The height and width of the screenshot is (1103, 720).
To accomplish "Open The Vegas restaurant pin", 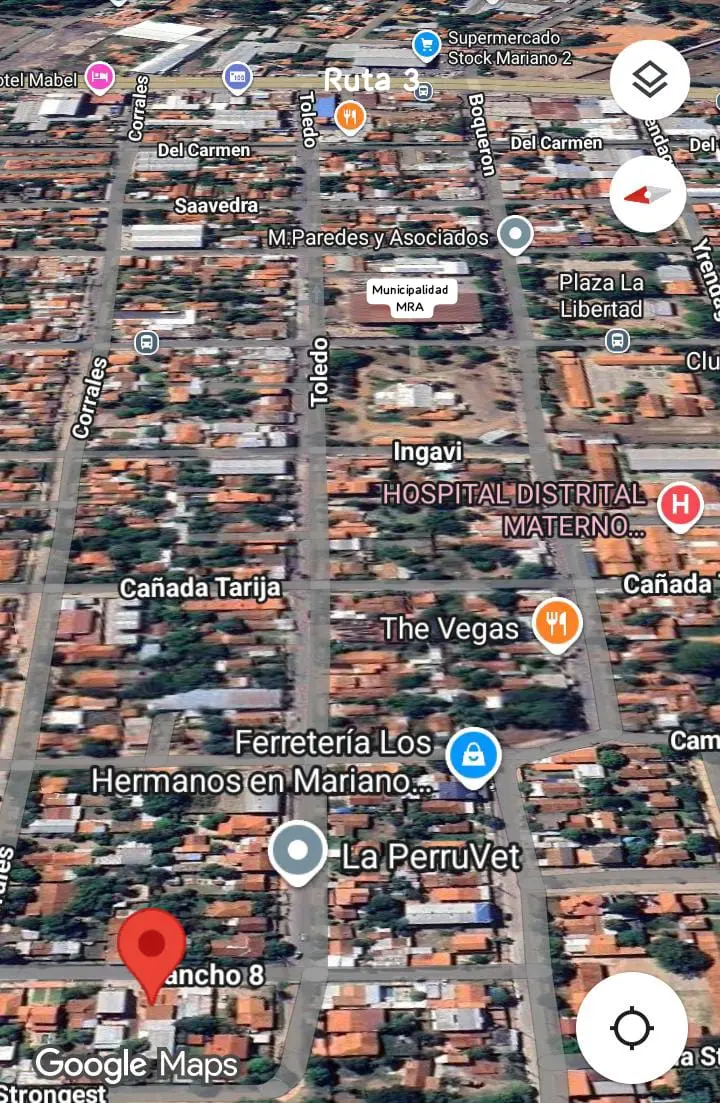I will point(557,624).
